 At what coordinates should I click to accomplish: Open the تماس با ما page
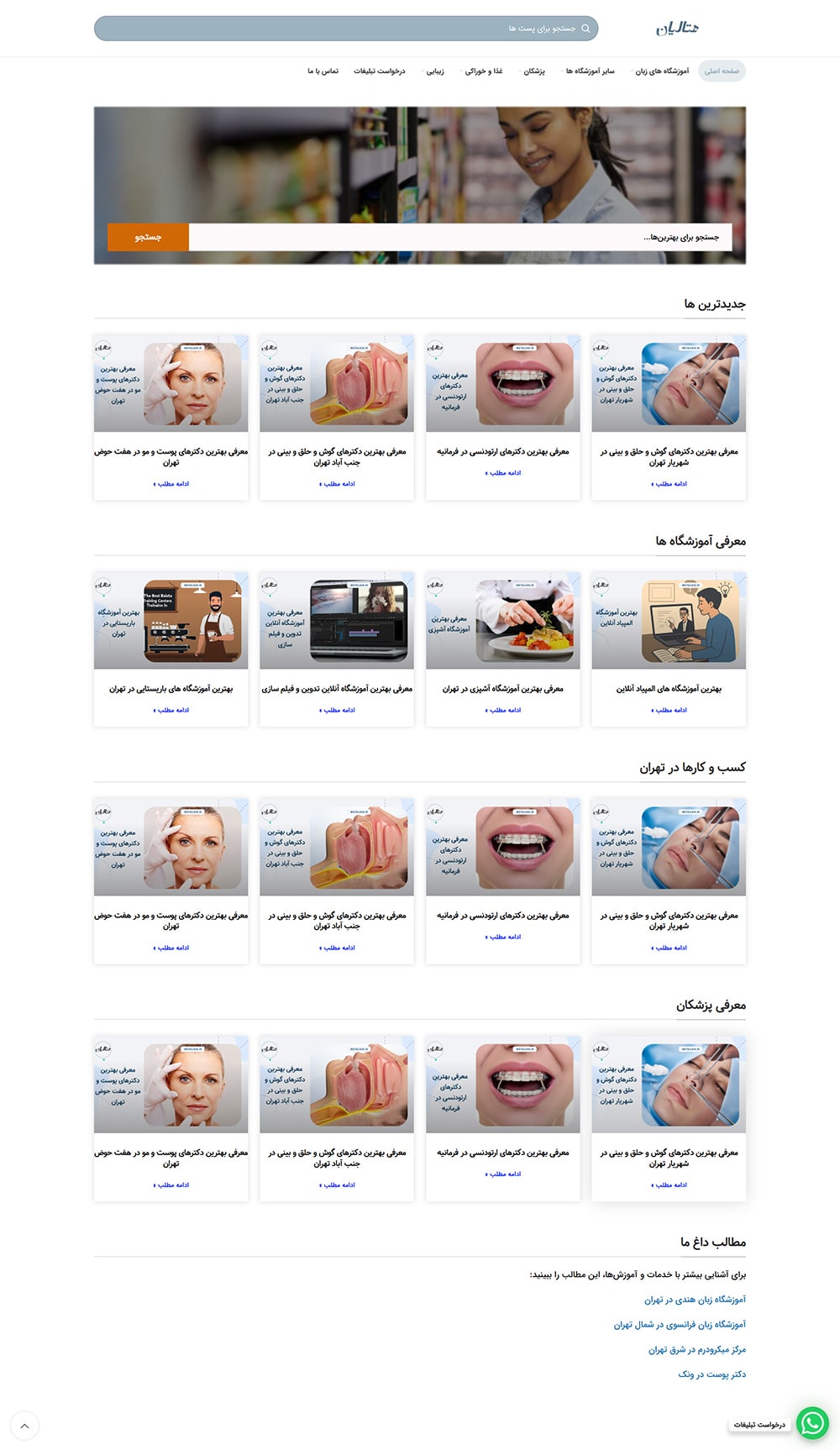click(x=323, y=71)
